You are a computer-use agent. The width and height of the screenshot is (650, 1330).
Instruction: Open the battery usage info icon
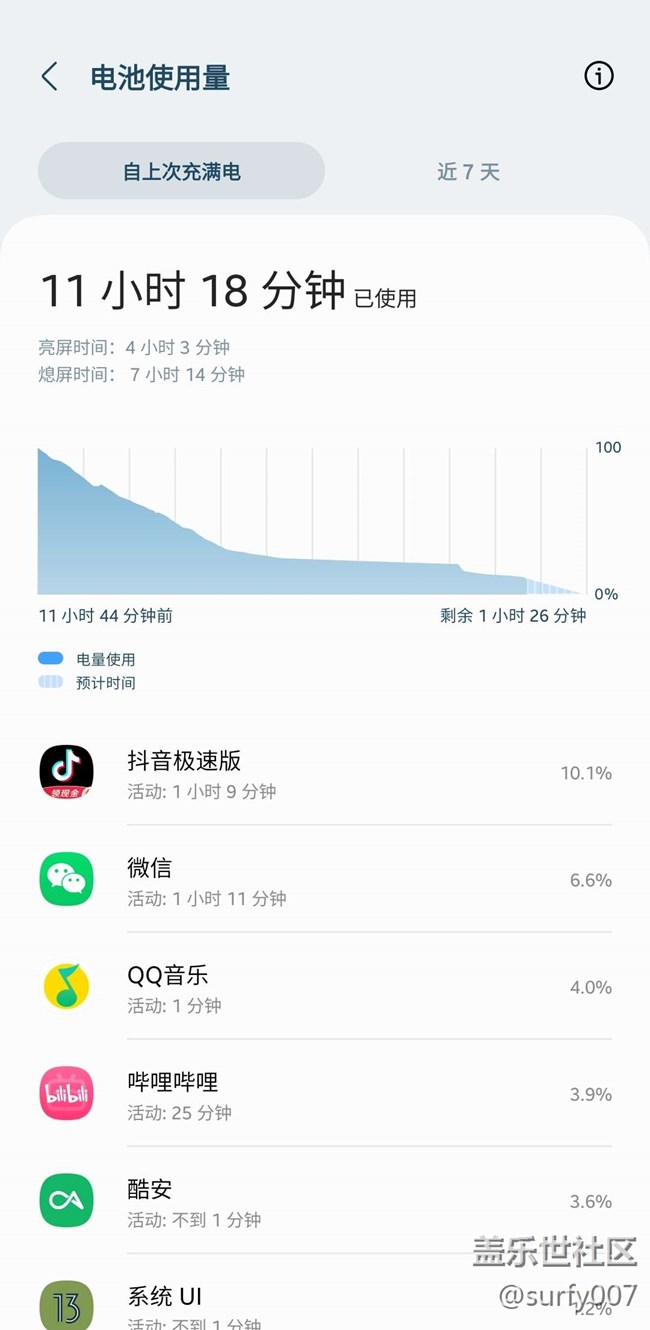(598, 76)
